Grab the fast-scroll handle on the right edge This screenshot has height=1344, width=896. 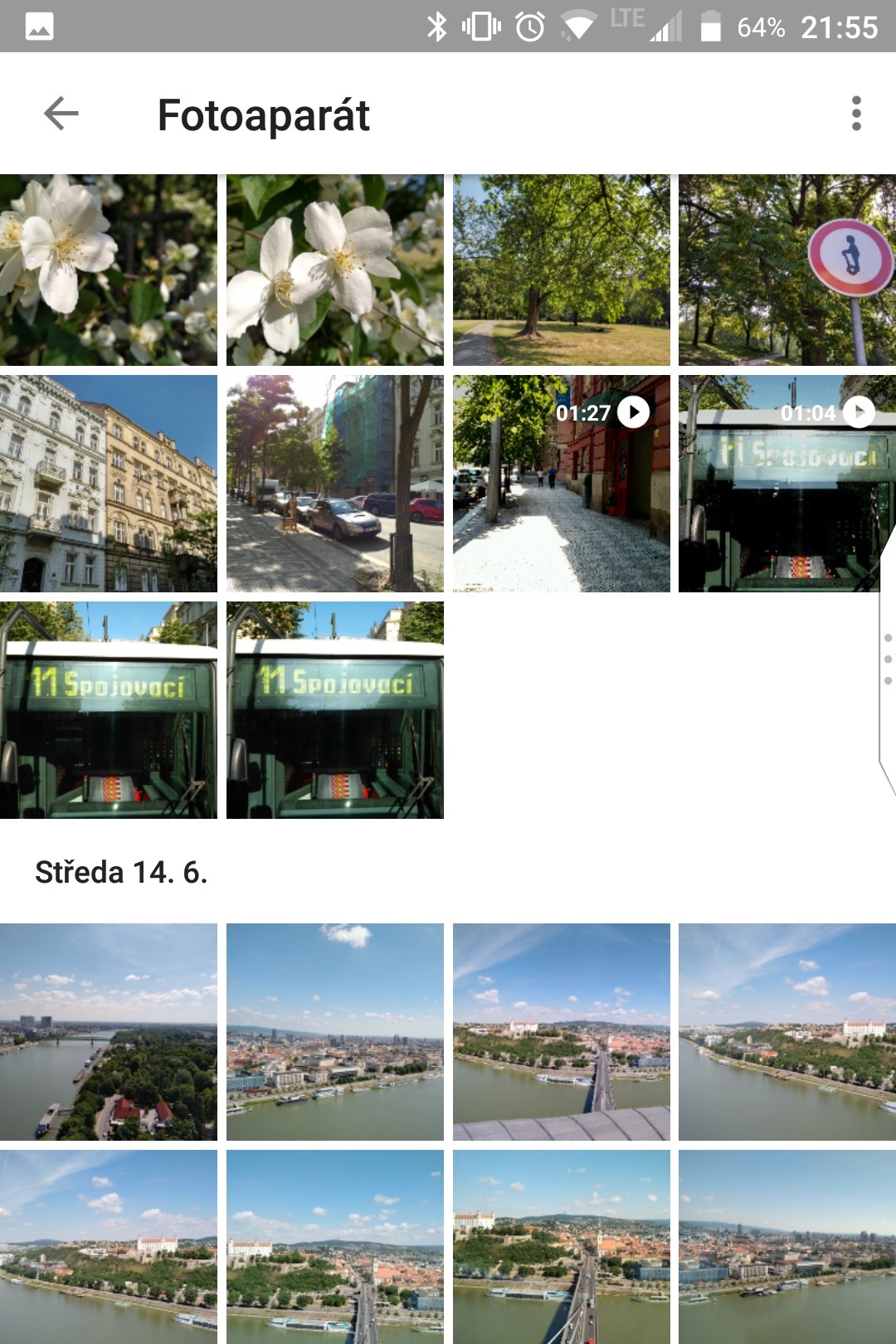click(x=887, y=660)
